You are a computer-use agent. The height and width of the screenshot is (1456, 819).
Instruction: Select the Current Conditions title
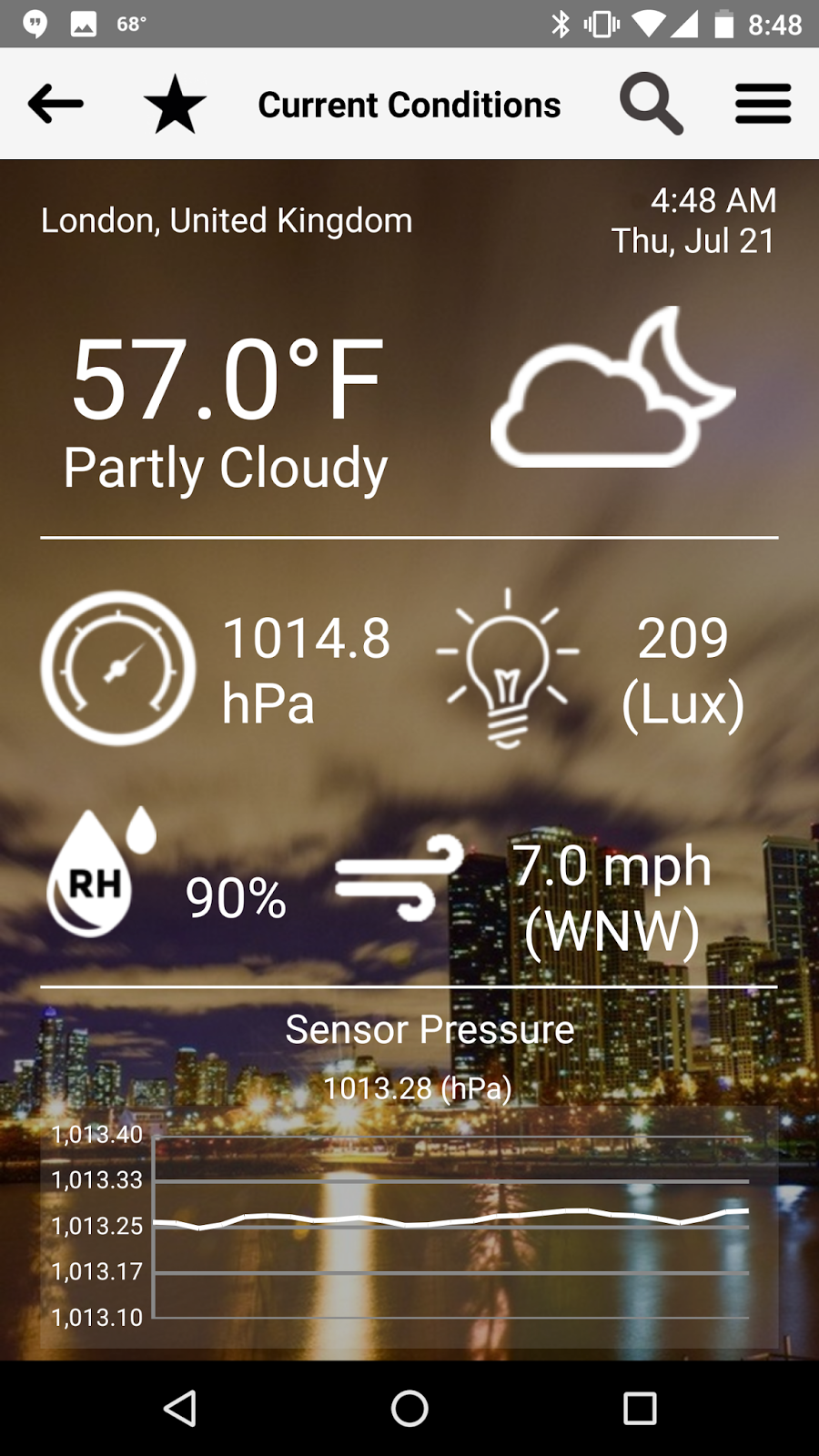pos(409,103)
